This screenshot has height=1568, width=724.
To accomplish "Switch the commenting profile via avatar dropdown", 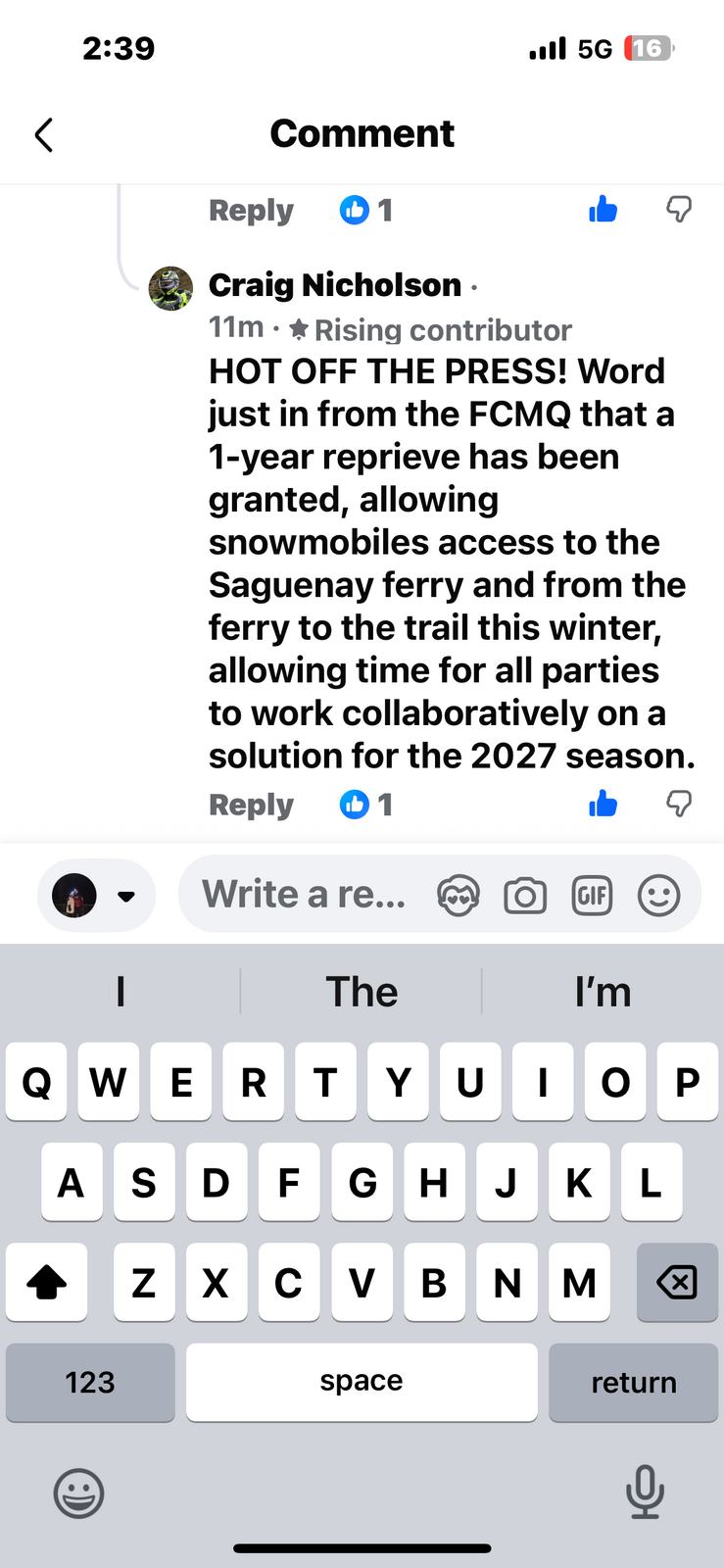I will pyautogui.click(x=96, y=895).
